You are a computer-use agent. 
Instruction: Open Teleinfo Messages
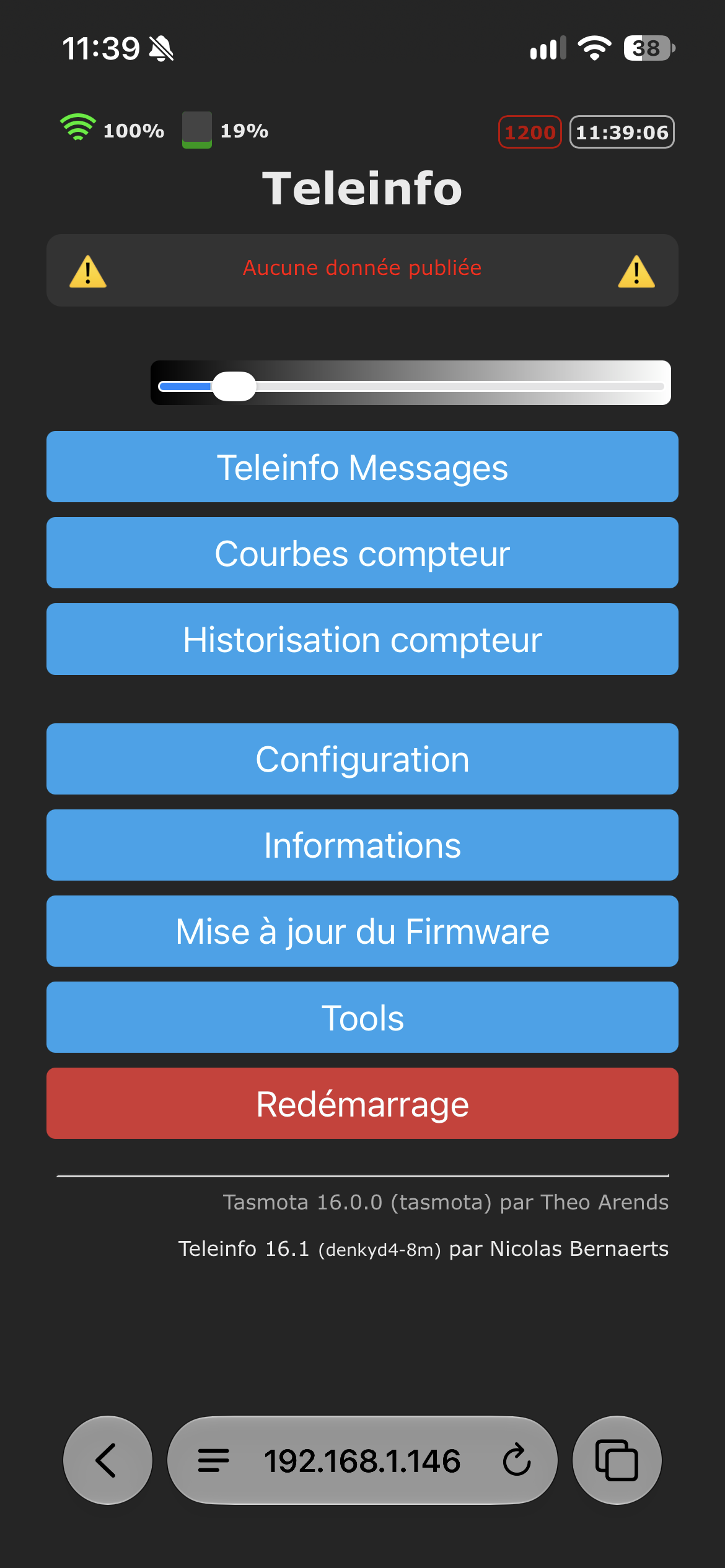[362, 466]
